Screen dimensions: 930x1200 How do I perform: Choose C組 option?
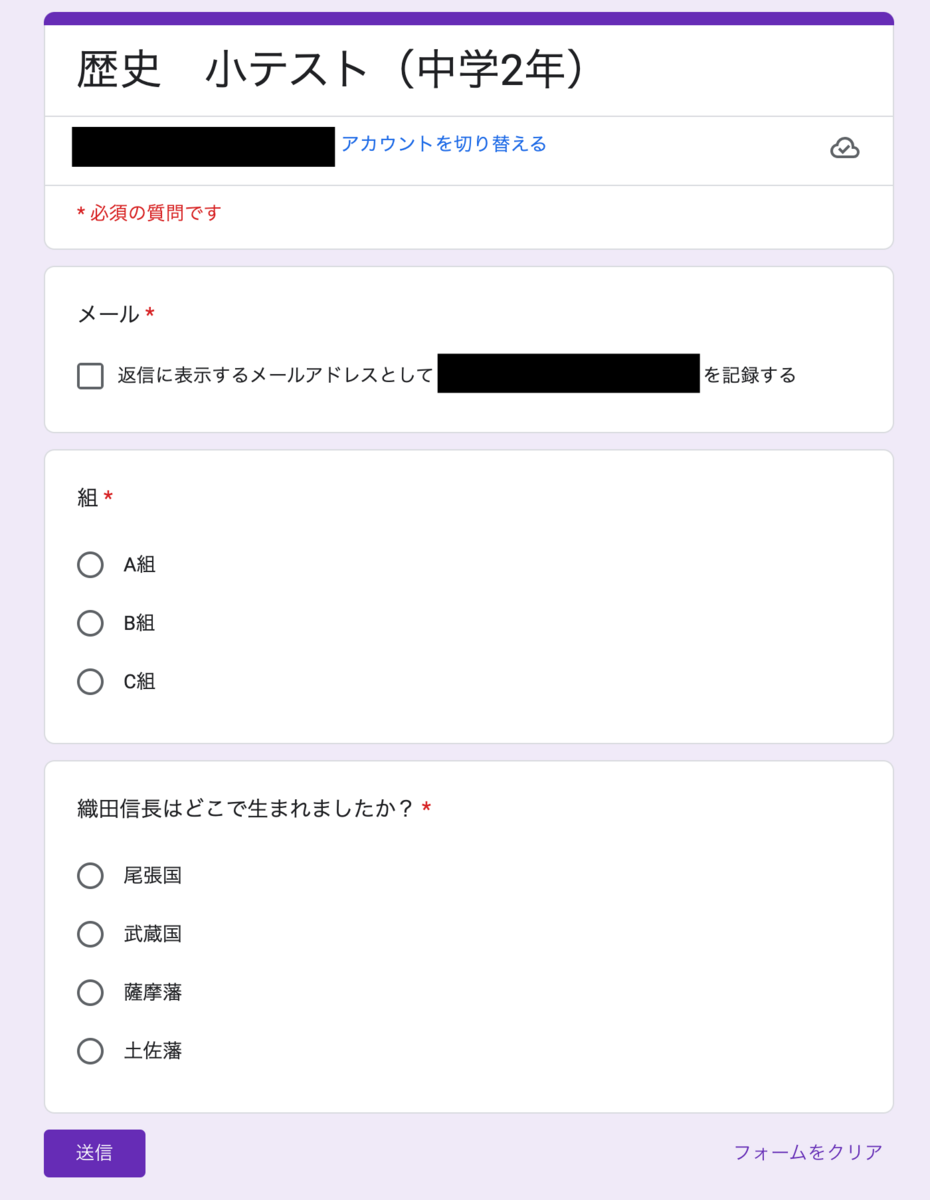pyautogui.click(x=90, y=682)
